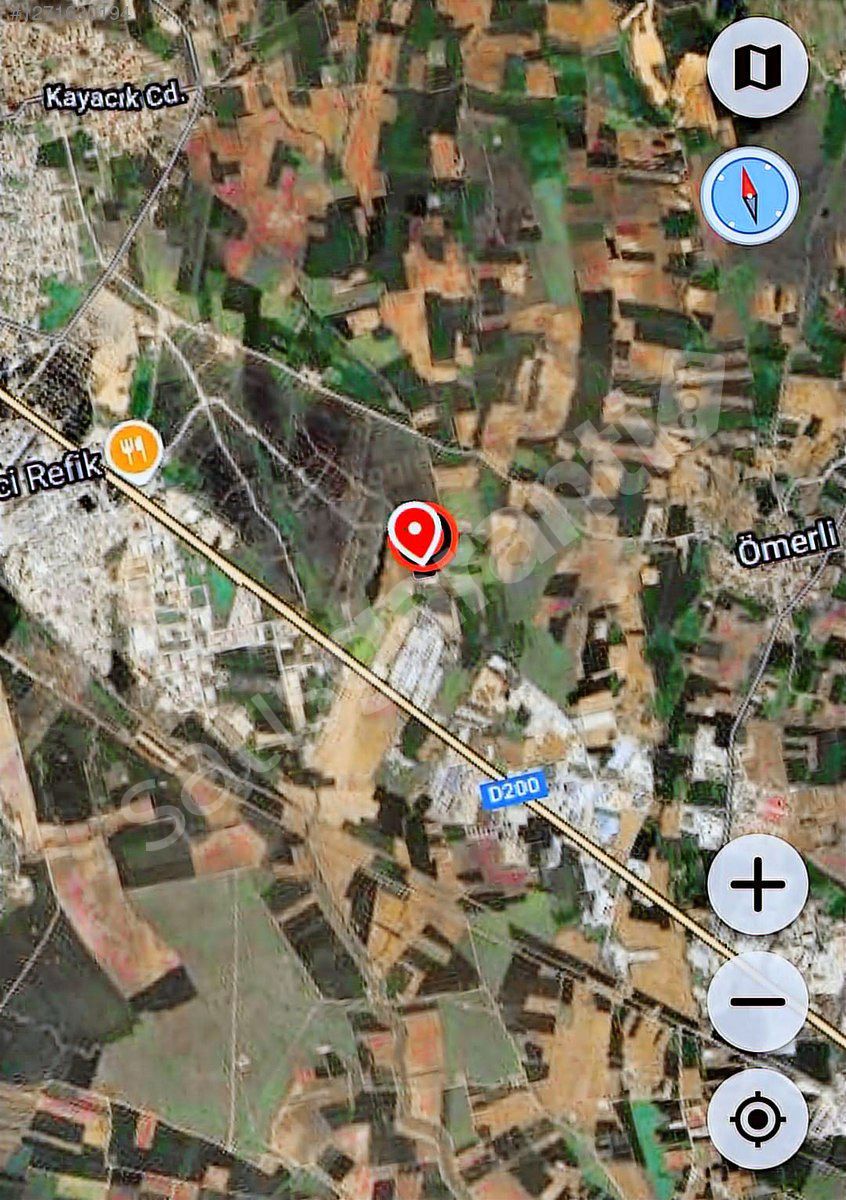Center the map on my location
This screenshot has width=846, height=1200.
click(757, 1118)
